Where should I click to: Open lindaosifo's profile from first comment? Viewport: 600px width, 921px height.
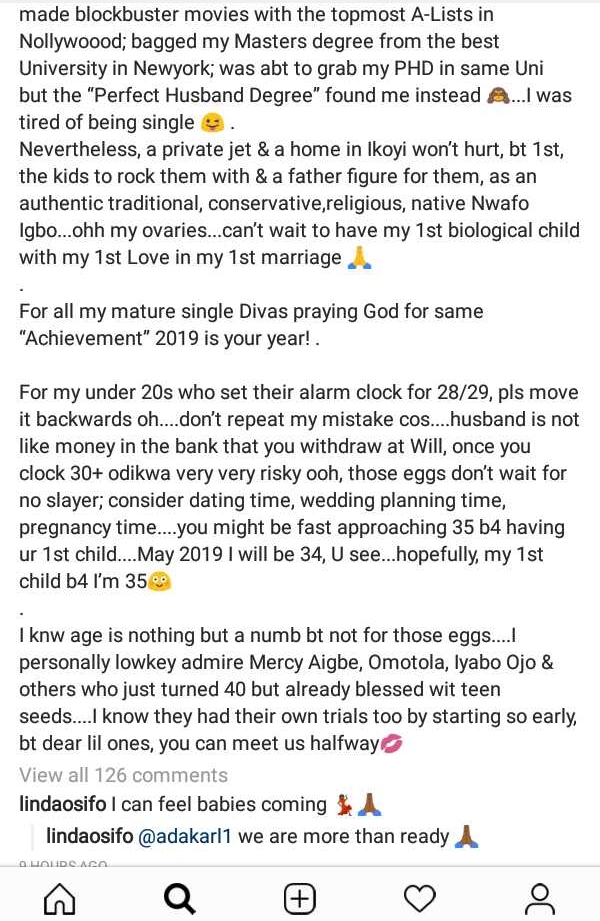pos(63,804)
